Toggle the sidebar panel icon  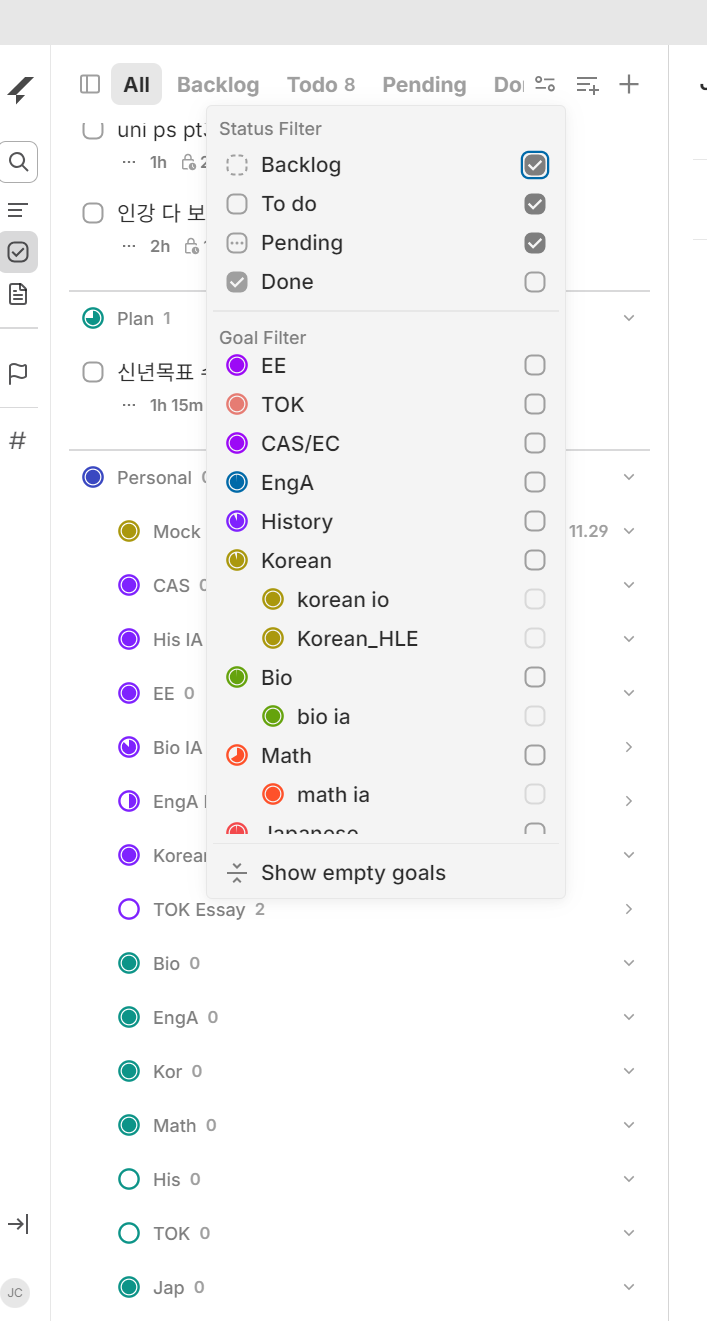[90, 85]
